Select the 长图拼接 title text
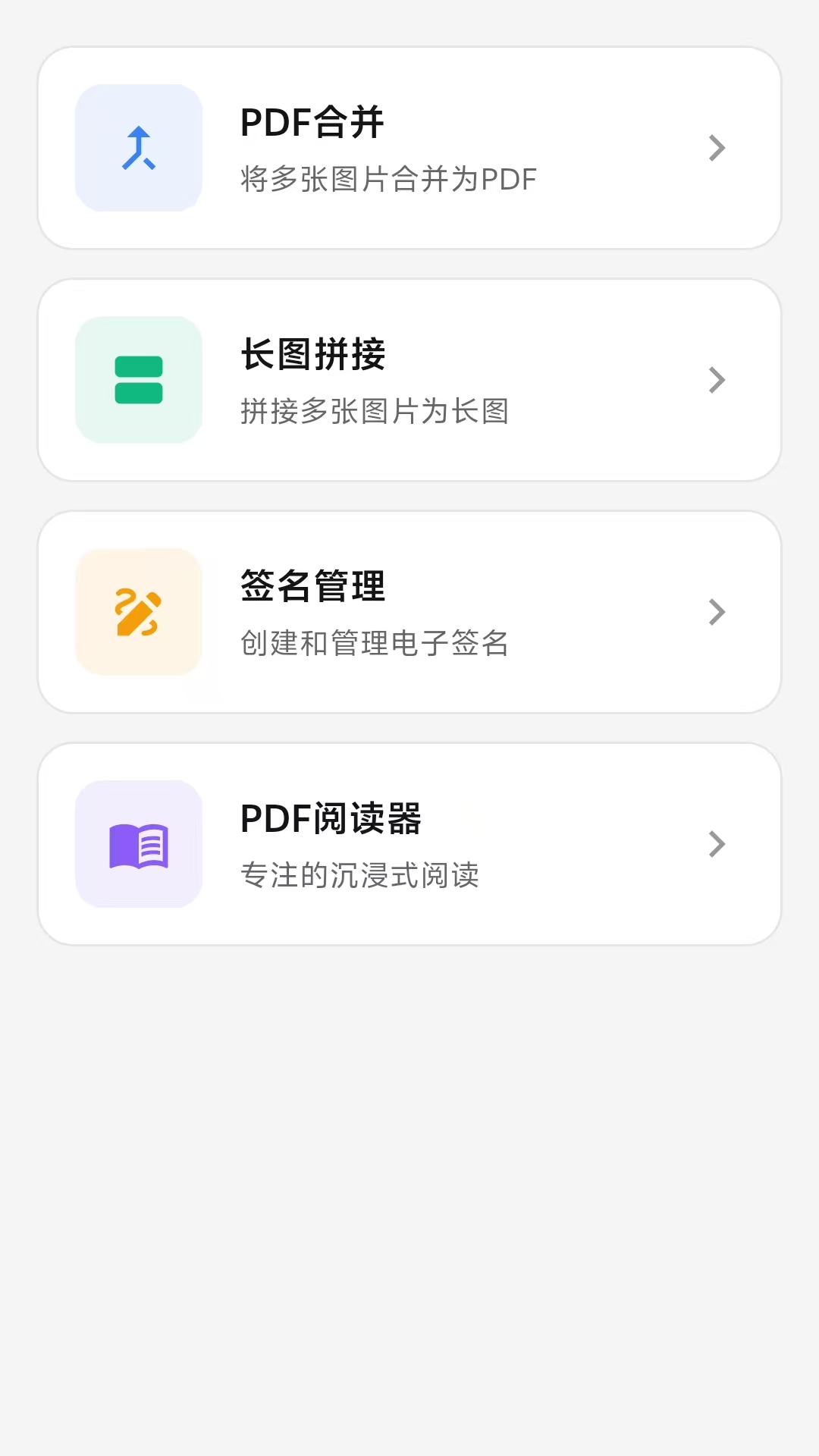This screenshot has height=1456, width=819. click(x=312, y=355)
